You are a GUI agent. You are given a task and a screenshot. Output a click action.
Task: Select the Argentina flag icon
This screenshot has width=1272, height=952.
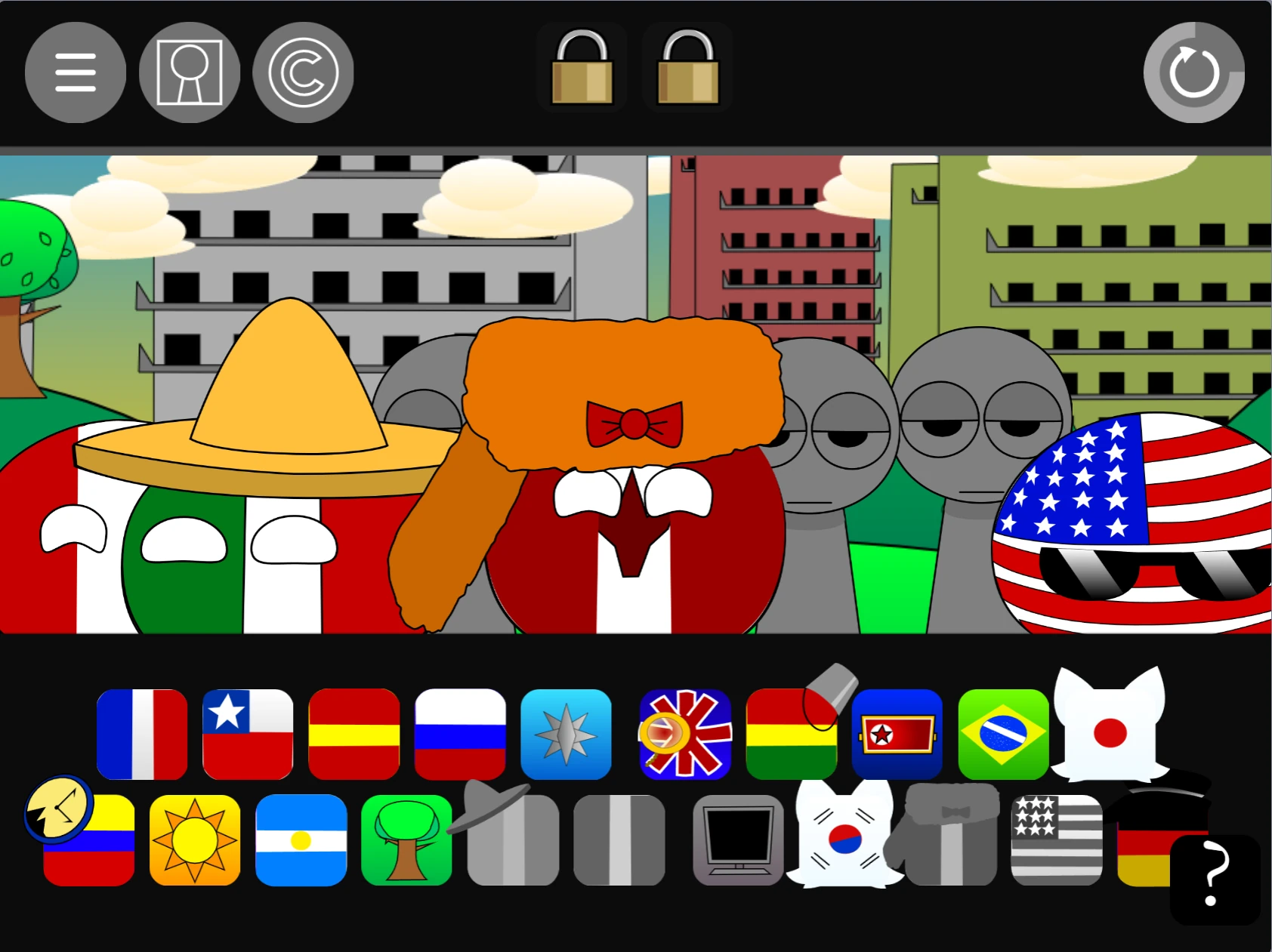(301, 840)
